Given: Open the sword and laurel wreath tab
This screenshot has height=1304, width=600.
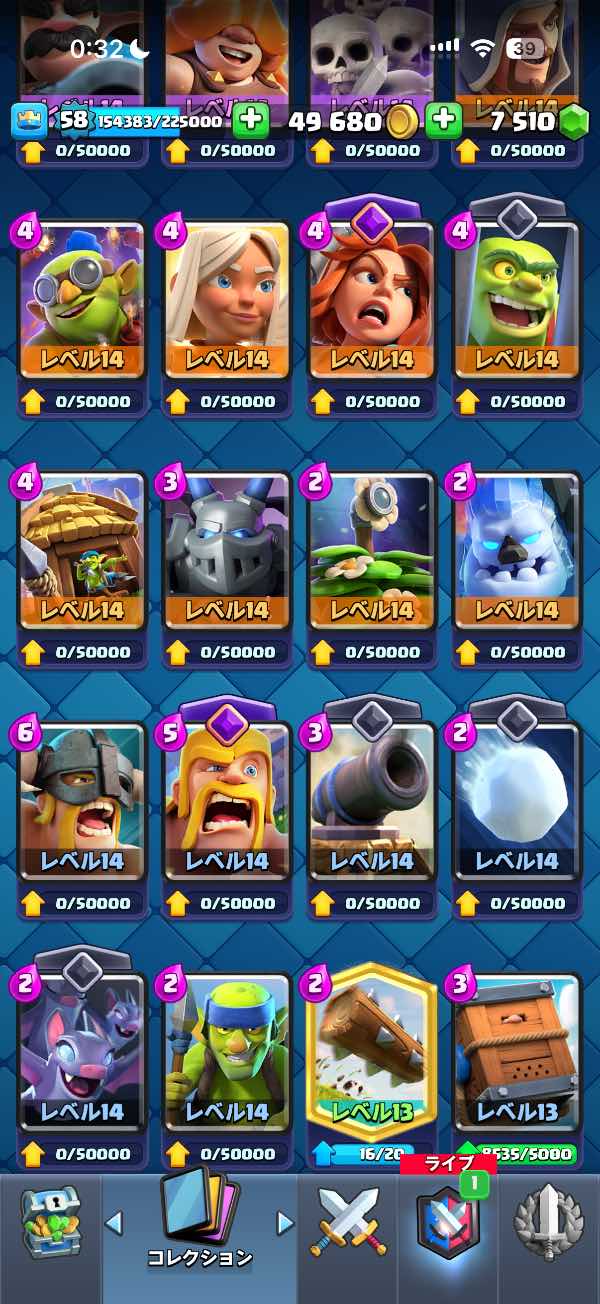Looking at the screenshot, I should [x=548, y=1222].
